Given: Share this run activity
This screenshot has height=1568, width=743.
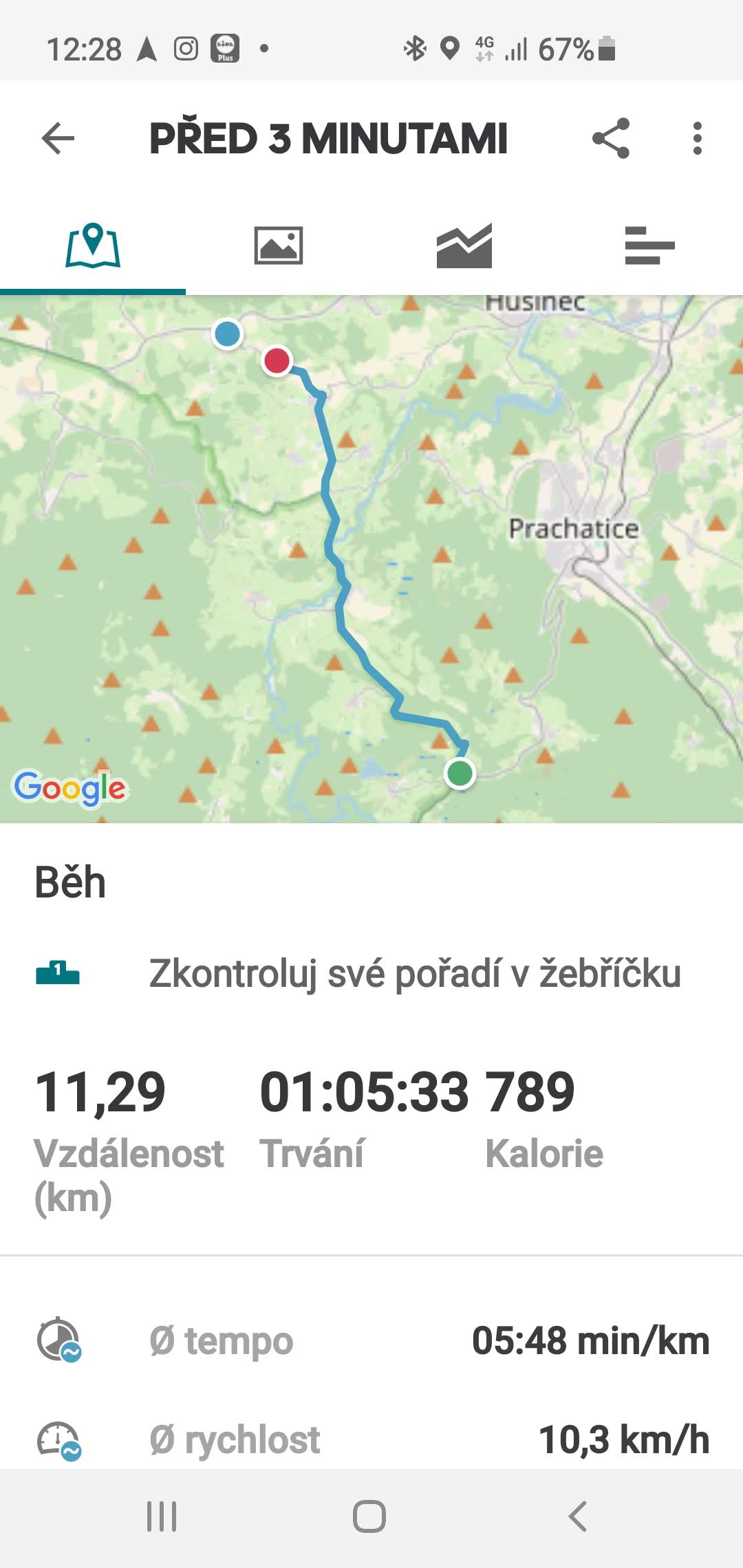Looking at the screenshot, I should (x=611, y=138).
